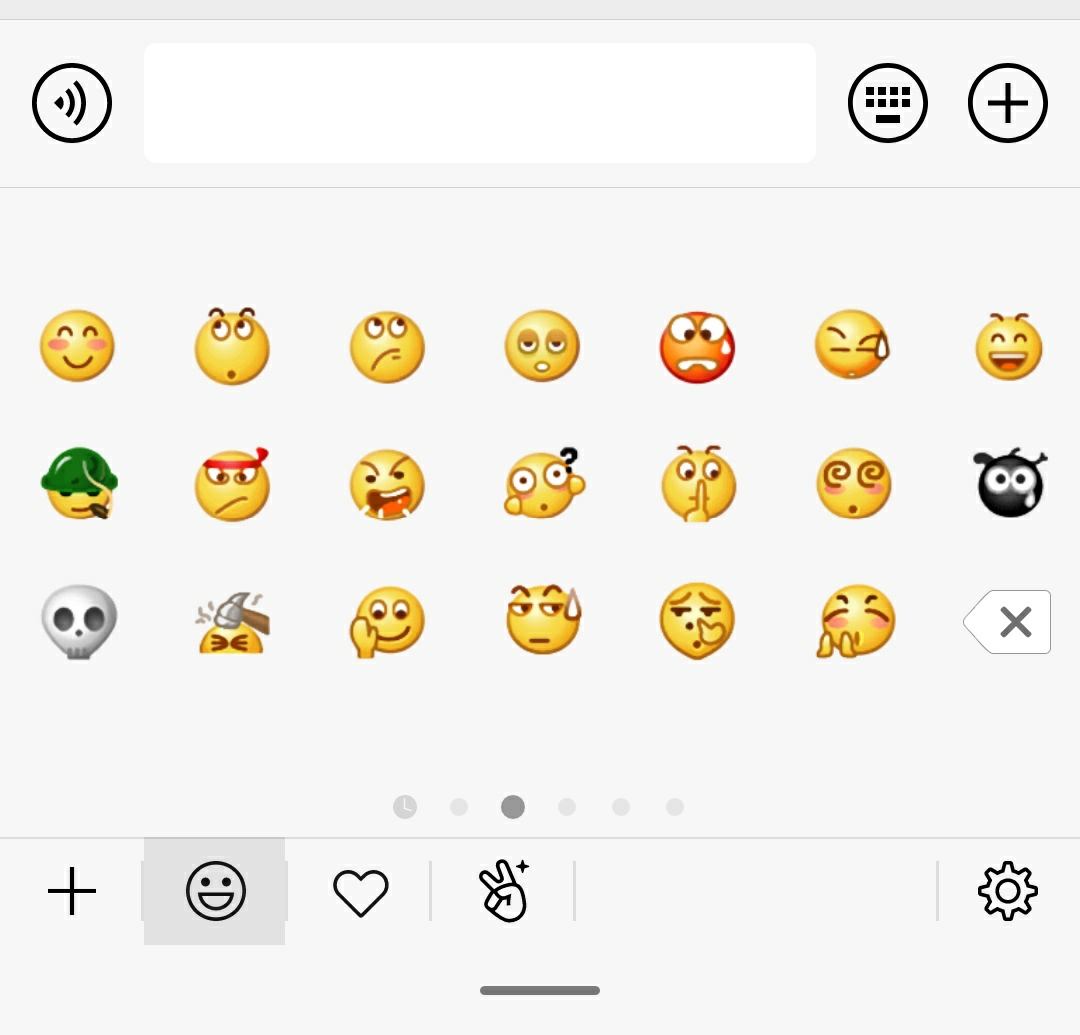The height and width of the screenshot is (1035, 1080).
Task: Insert the question mark confused emoji
Action: coord(543,485)
